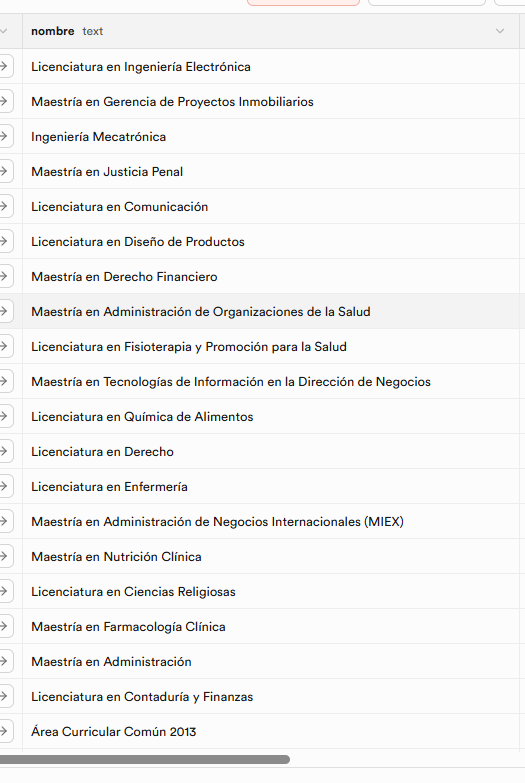Expand the Área Curricular Común 2013 row arrow
Screen dimensions: 525x783
coord(5,731)
